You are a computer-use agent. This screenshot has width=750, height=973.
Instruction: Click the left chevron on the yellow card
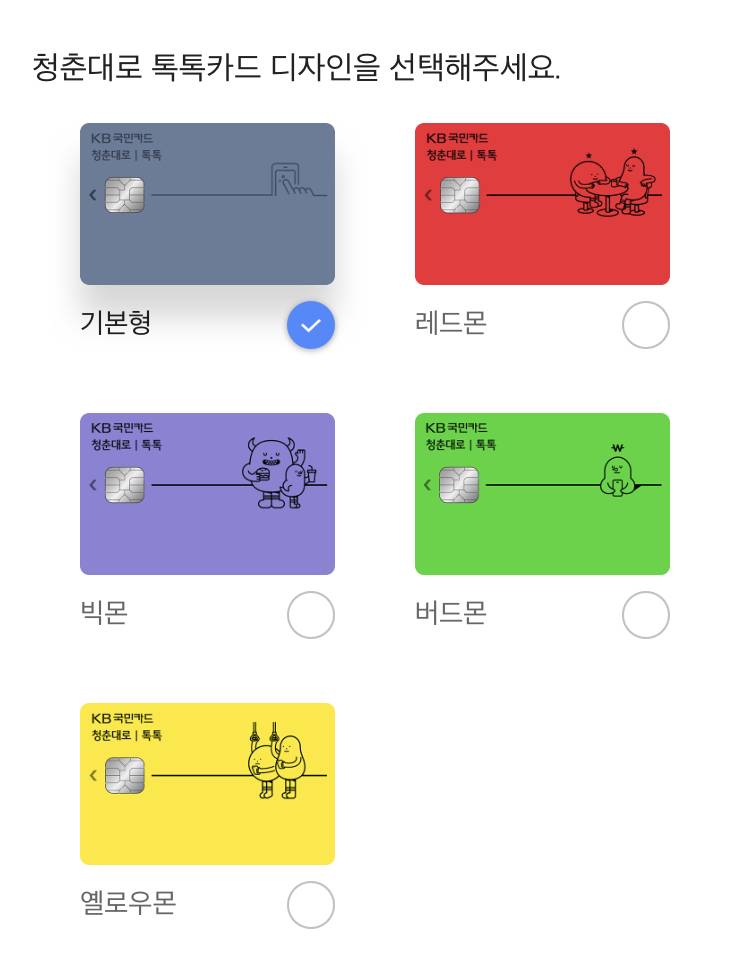pyautogui.click(x=93, y=775)
